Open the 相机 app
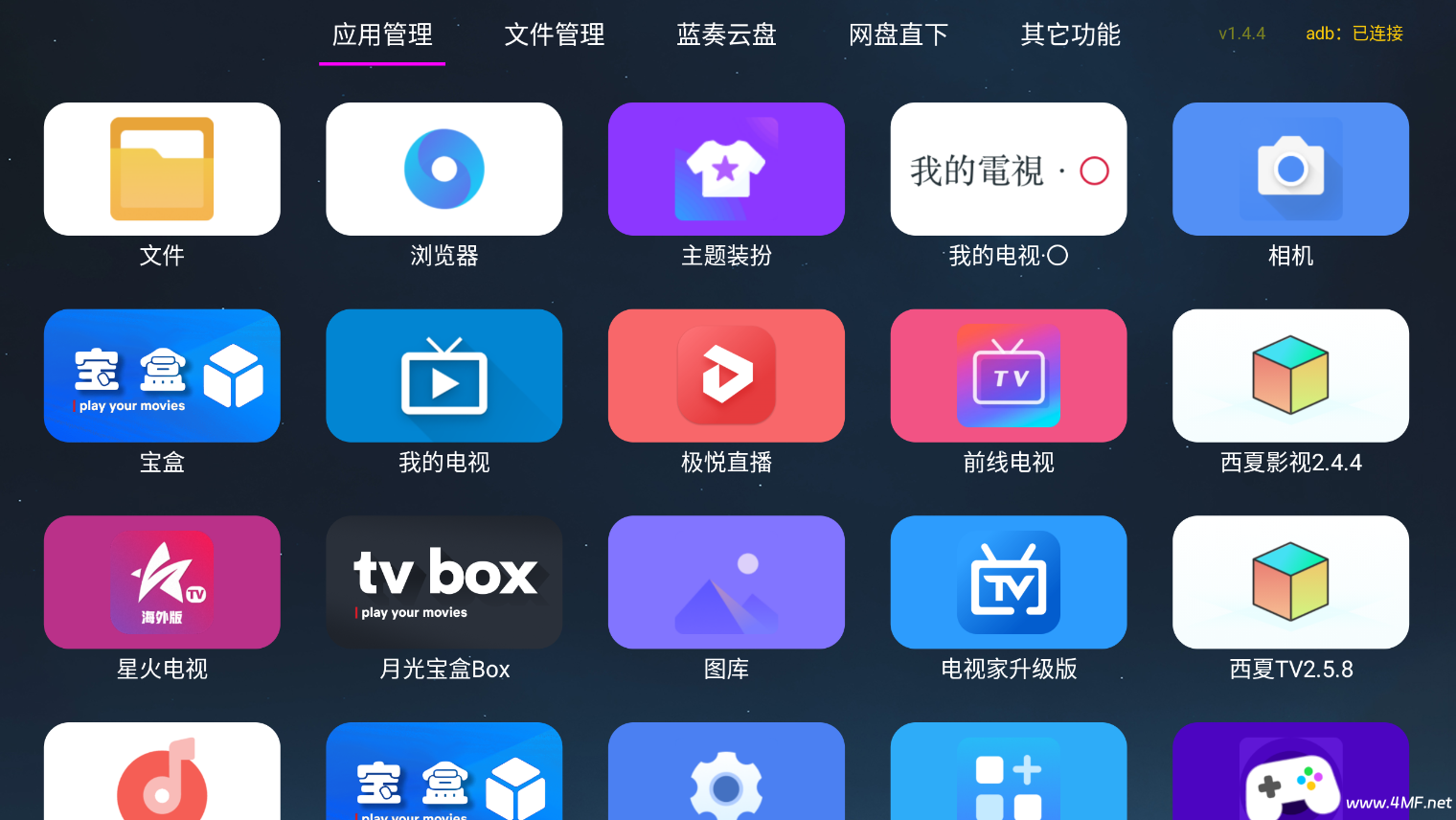The width and height of the screenshot is (1456, 820). 1290,170
